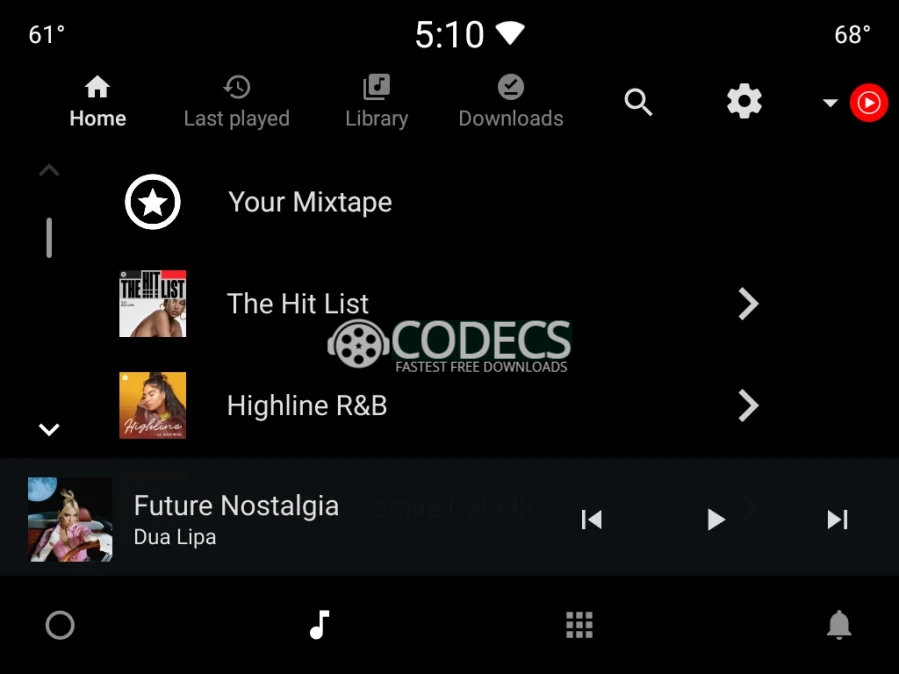Go to the Downloads tab
Viewport: 899px width, 674px height.
[x=510, y=102]
